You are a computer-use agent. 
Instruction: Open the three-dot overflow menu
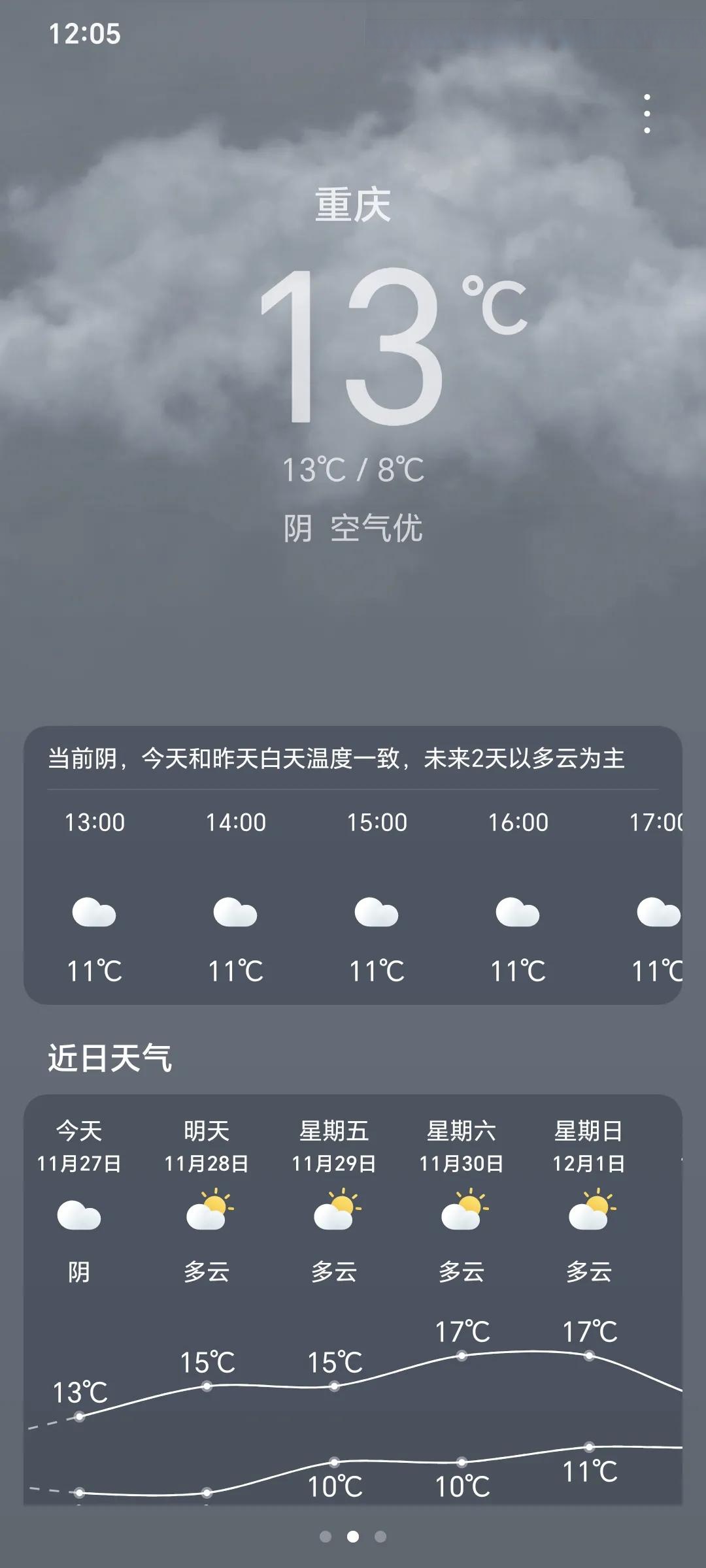pos(647,114)
